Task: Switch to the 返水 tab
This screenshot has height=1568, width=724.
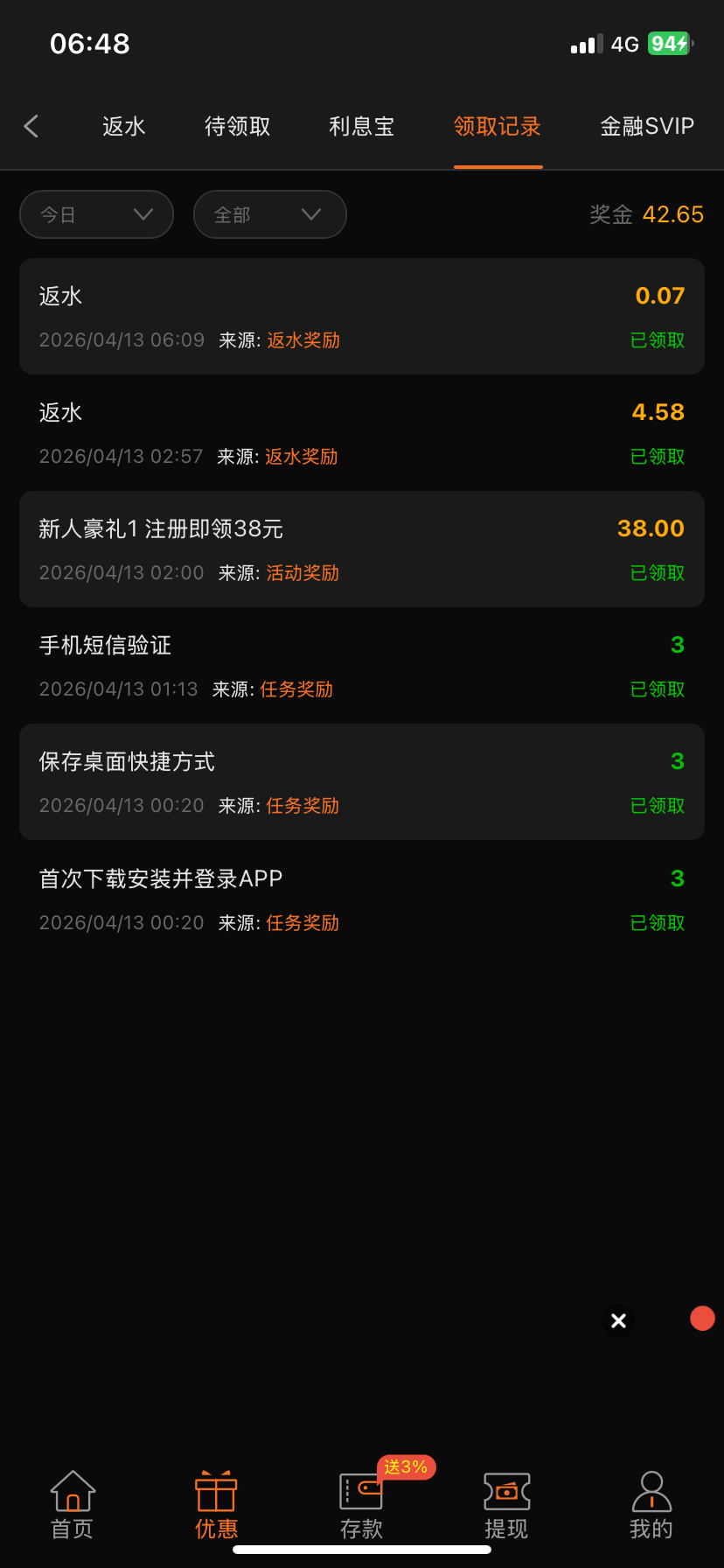Action: pyautogui.click(x=124, y=126)
